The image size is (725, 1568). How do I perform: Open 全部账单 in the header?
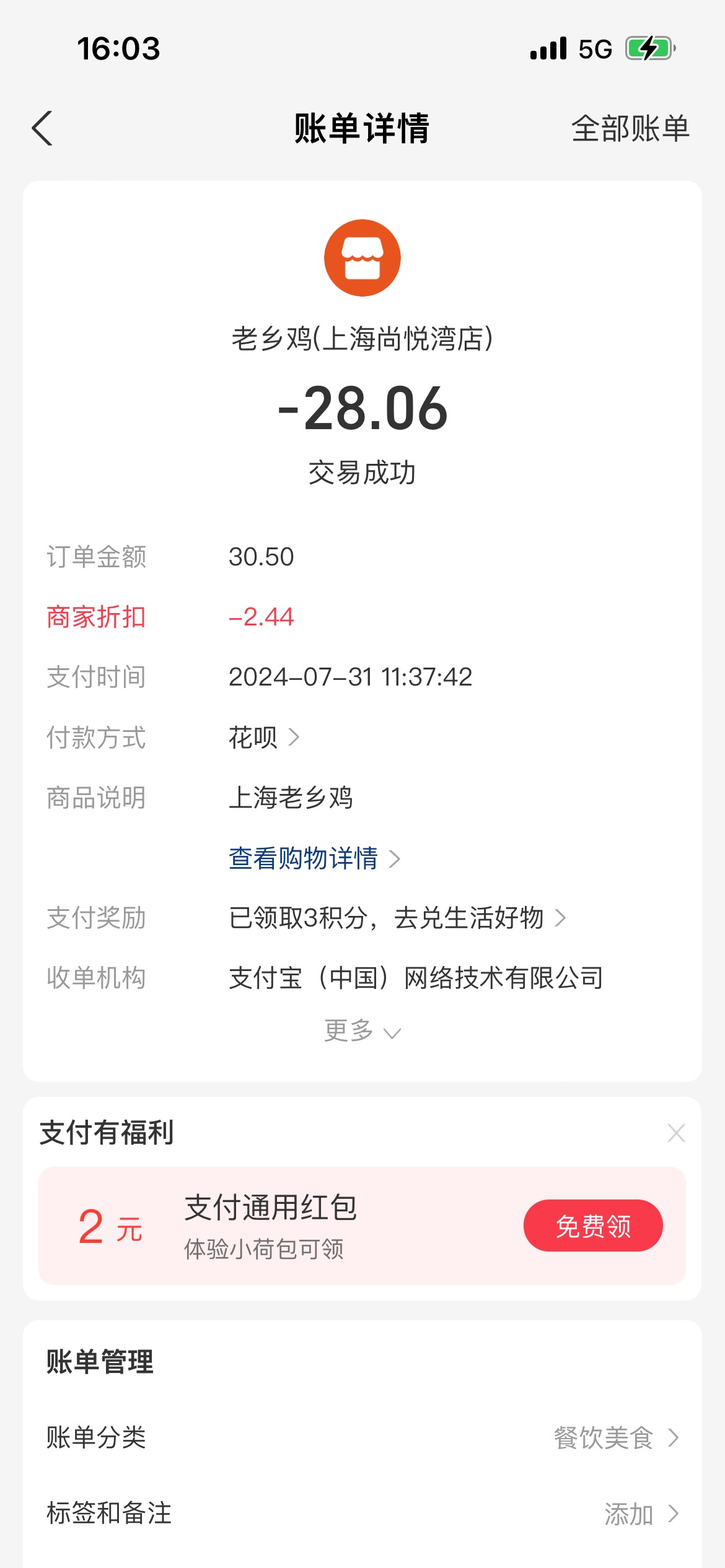coord(630,129)
